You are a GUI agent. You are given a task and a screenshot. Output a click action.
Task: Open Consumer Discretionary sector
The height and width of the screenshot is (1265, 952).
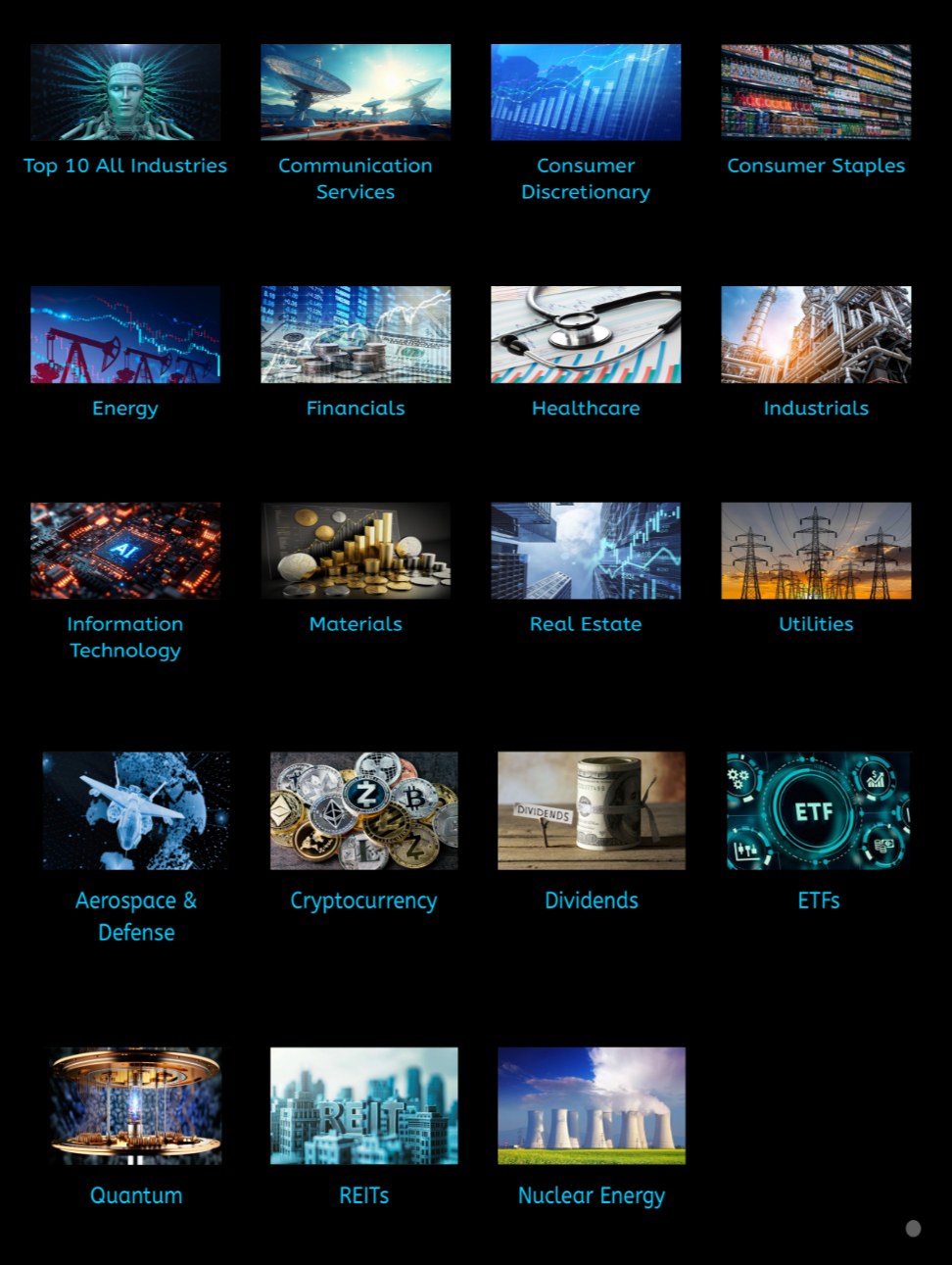(x=586, y=93)
